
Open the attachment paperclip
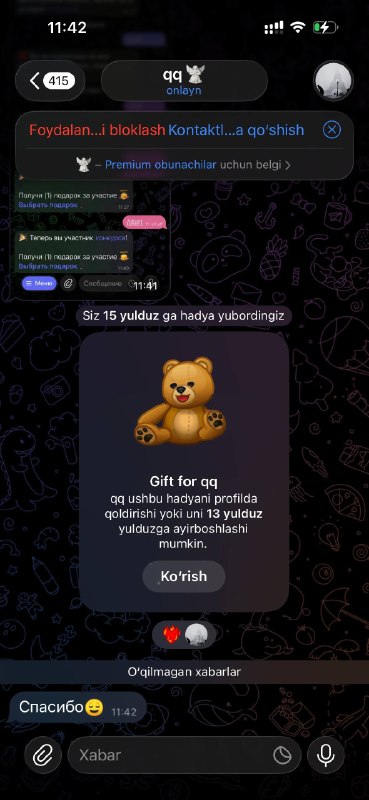[43, 755]
